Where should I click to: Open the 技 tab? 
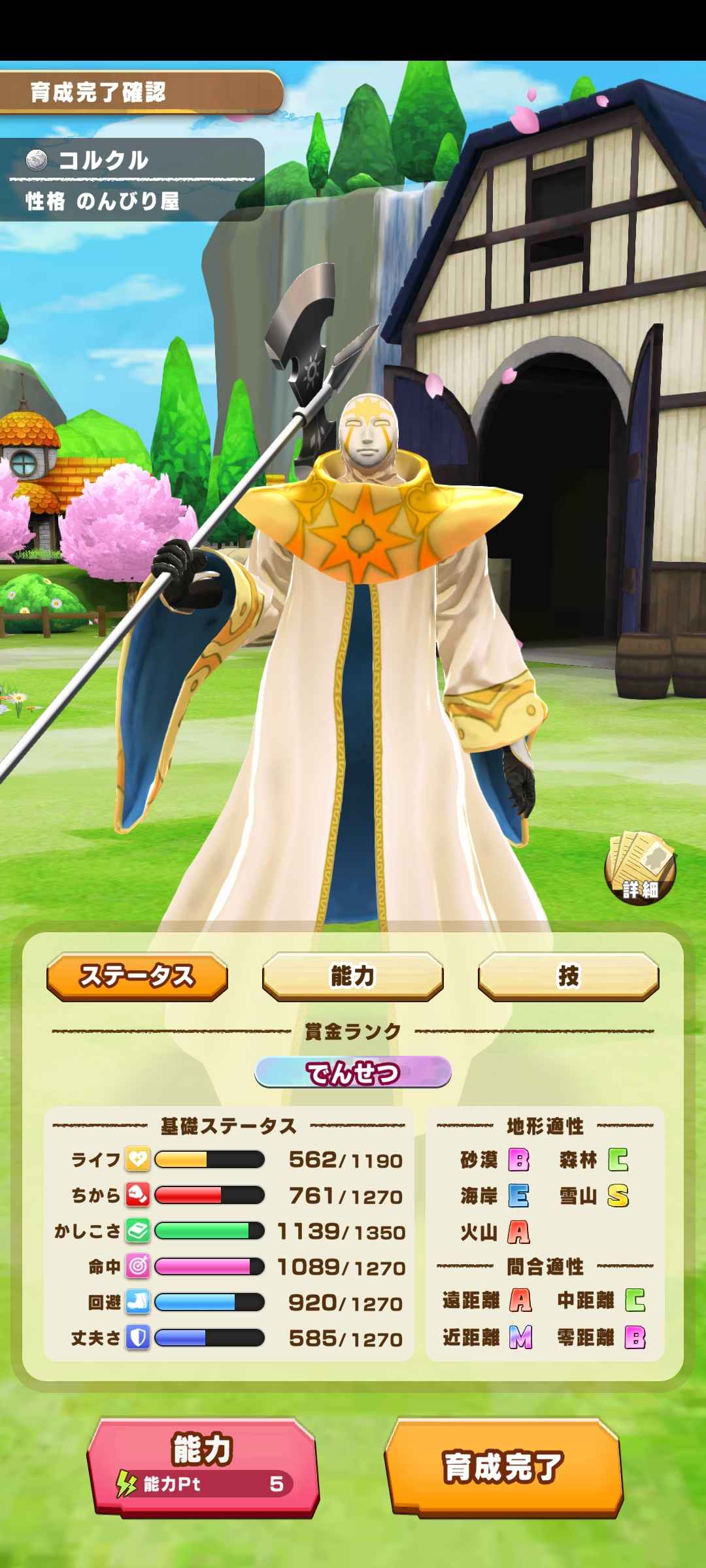(x=568, y=976)
